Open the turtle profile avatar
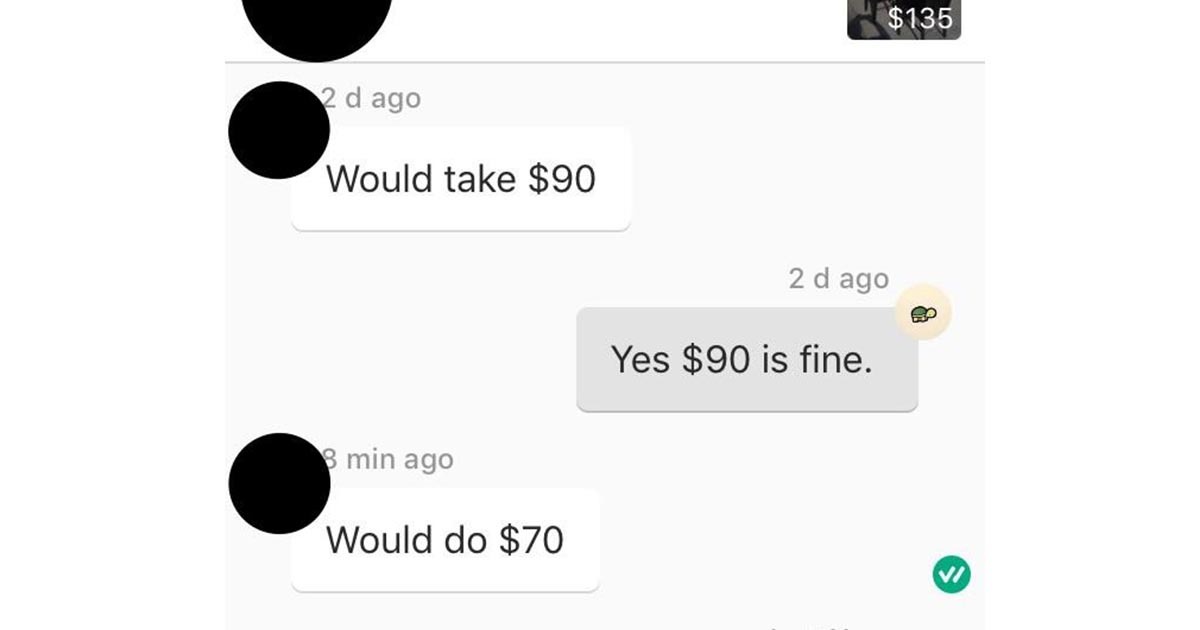The image size is (1200, 630). tap(923, 314)
